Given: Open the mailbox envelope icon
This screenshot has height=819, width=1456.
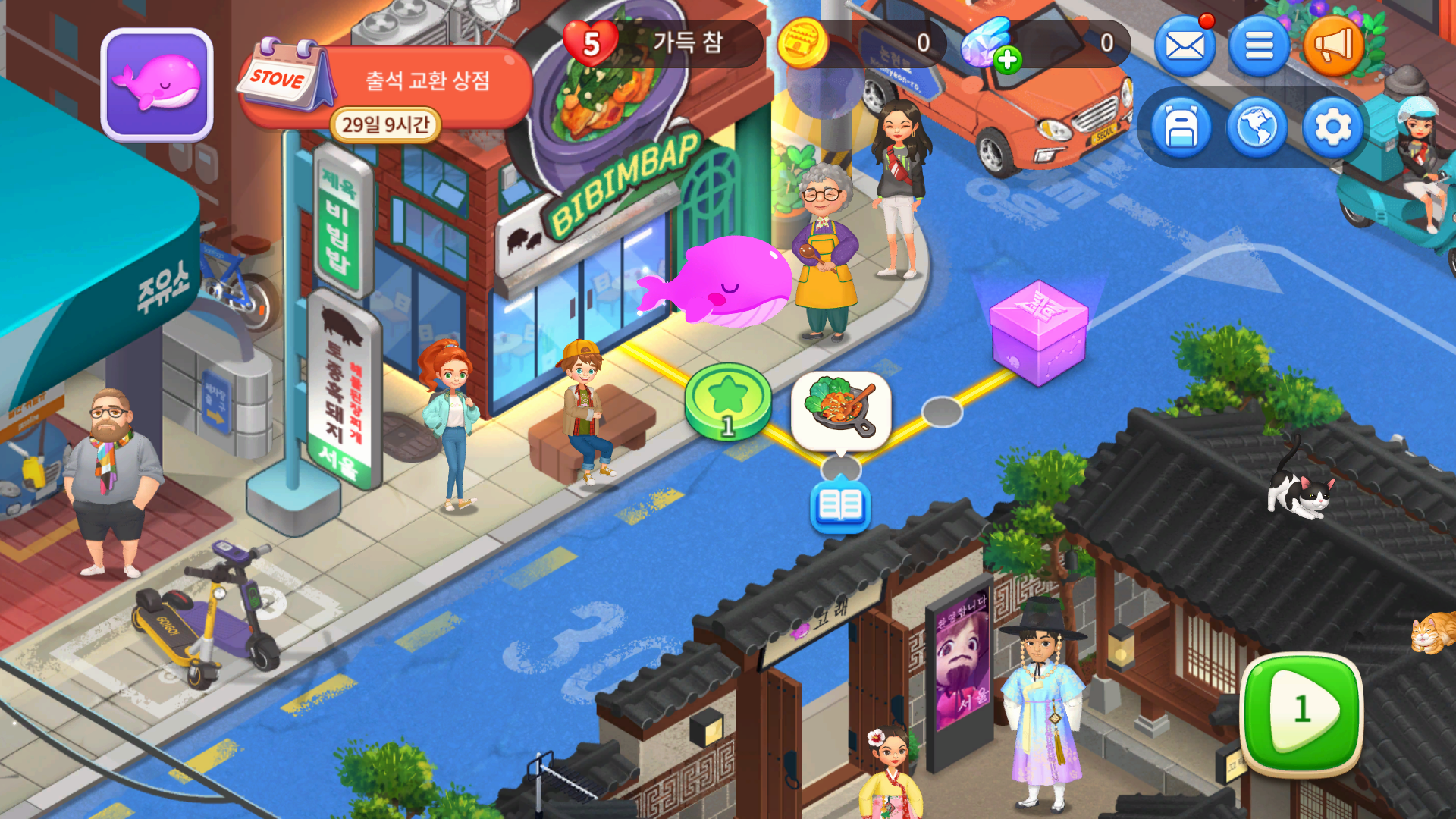Looking at the screenshot, I should tap(1185, 46).
